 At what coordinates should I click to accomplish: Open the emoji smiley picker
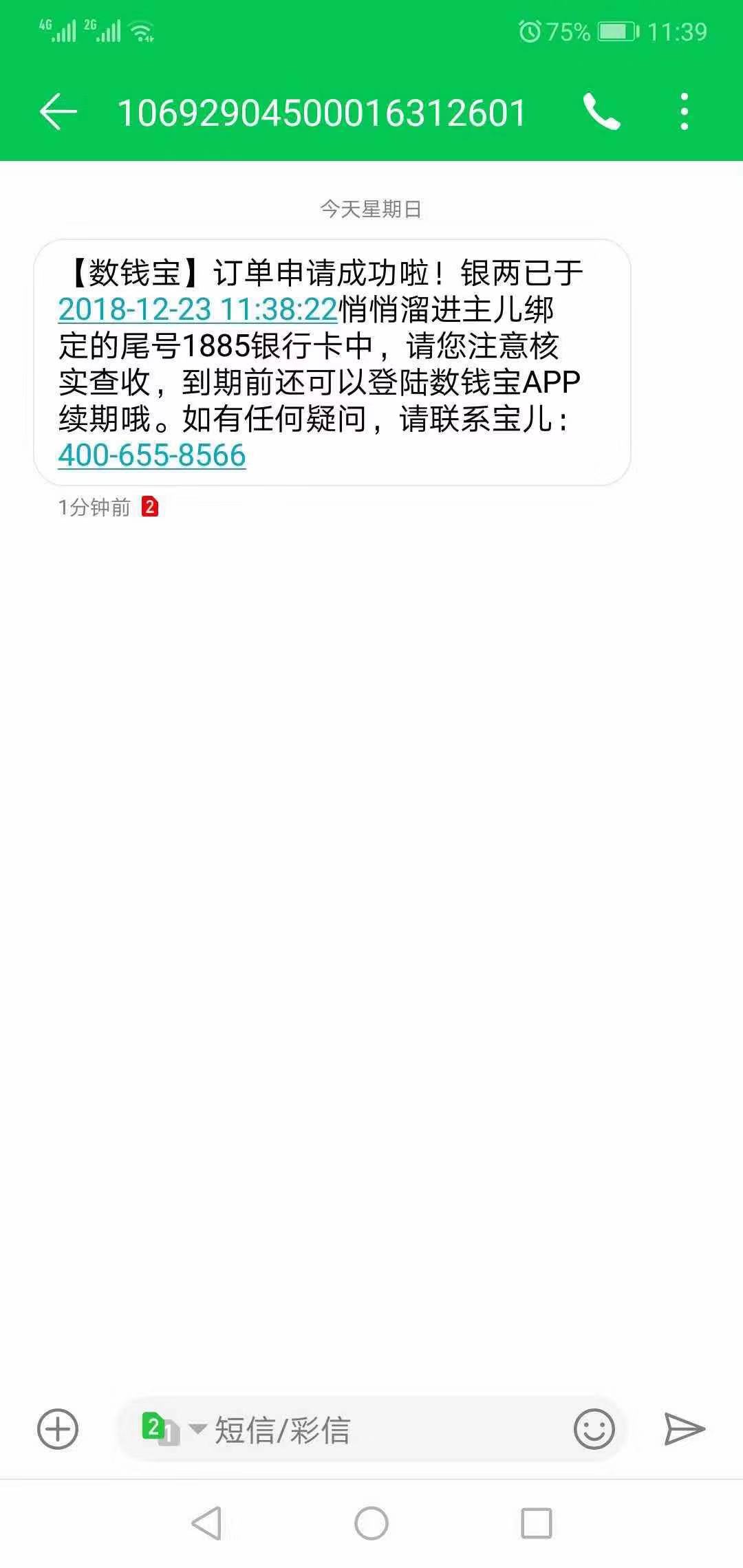coord(594,1429)
